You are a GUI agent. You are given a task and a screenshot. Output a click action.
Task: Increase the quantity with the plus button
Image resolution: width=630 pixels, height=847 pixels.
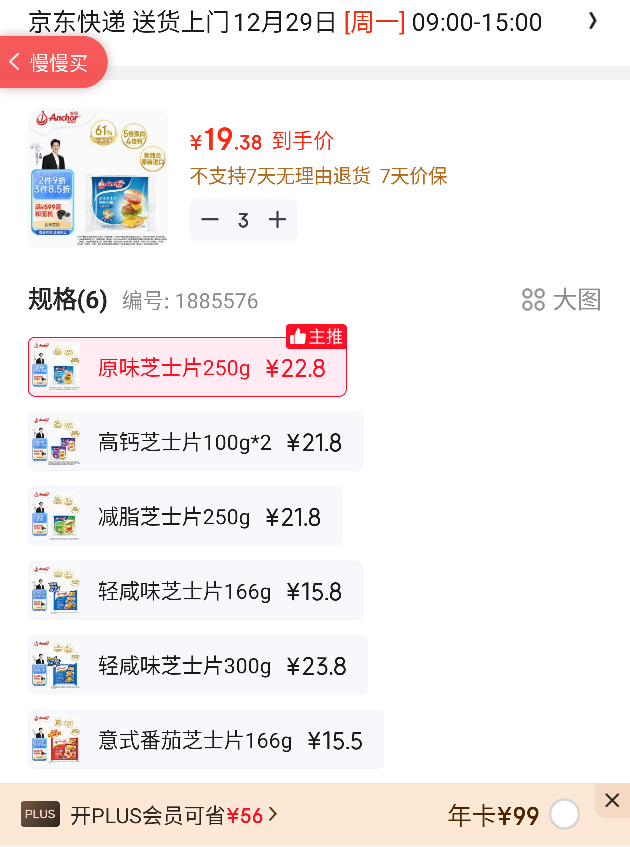click(x=277, y=220)
